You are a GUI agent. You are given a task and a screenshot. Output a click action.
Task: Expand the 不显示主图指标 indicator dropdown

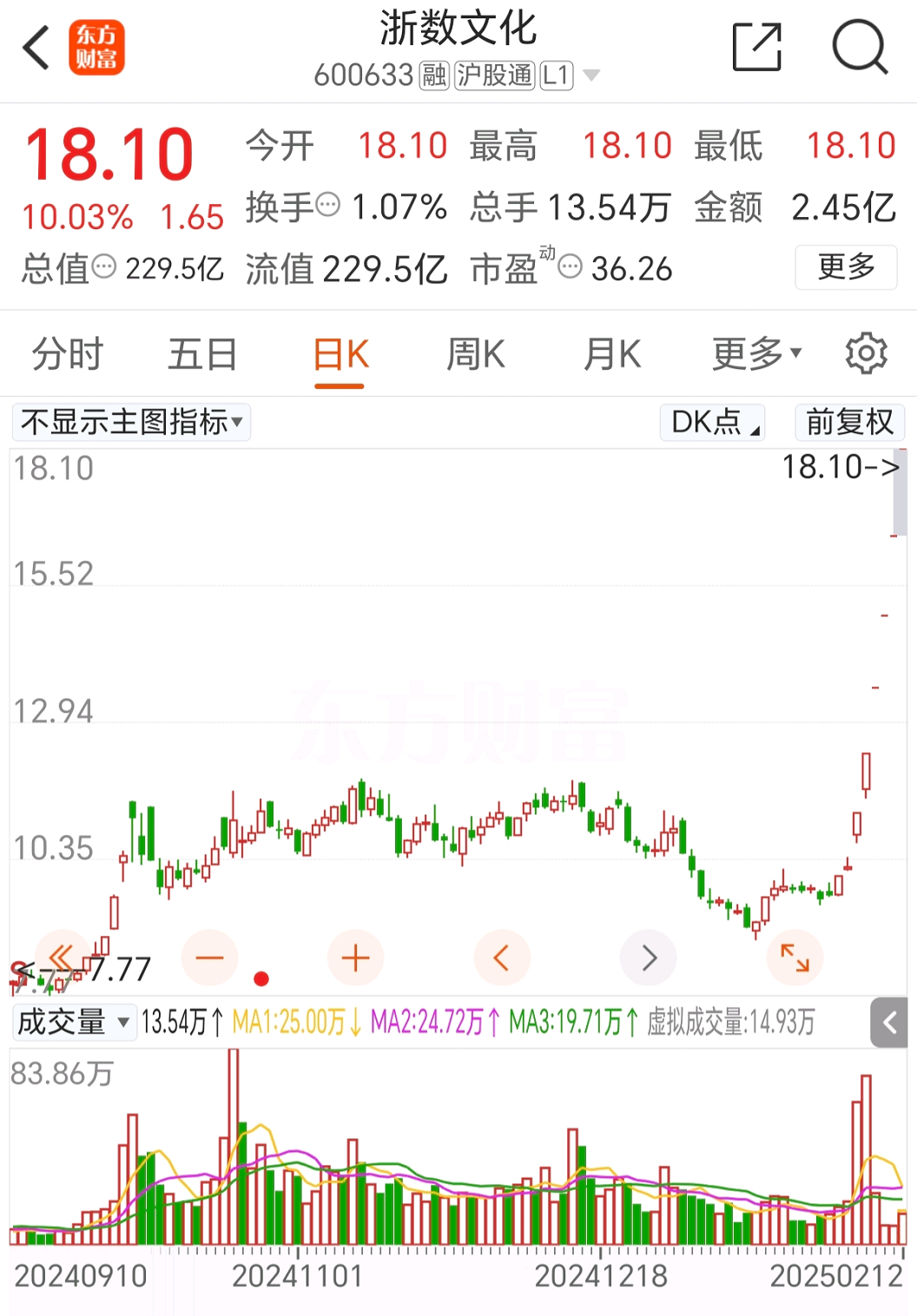pos(131,423)
